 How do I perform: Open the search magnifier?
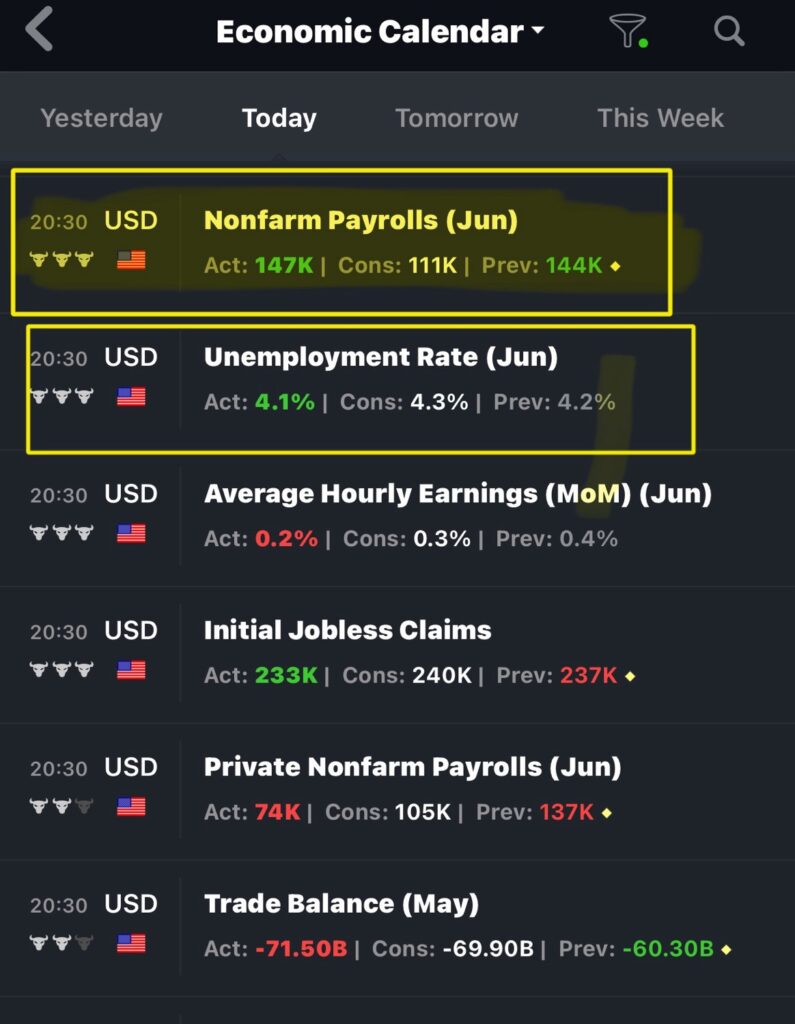[x=729, y=32]
